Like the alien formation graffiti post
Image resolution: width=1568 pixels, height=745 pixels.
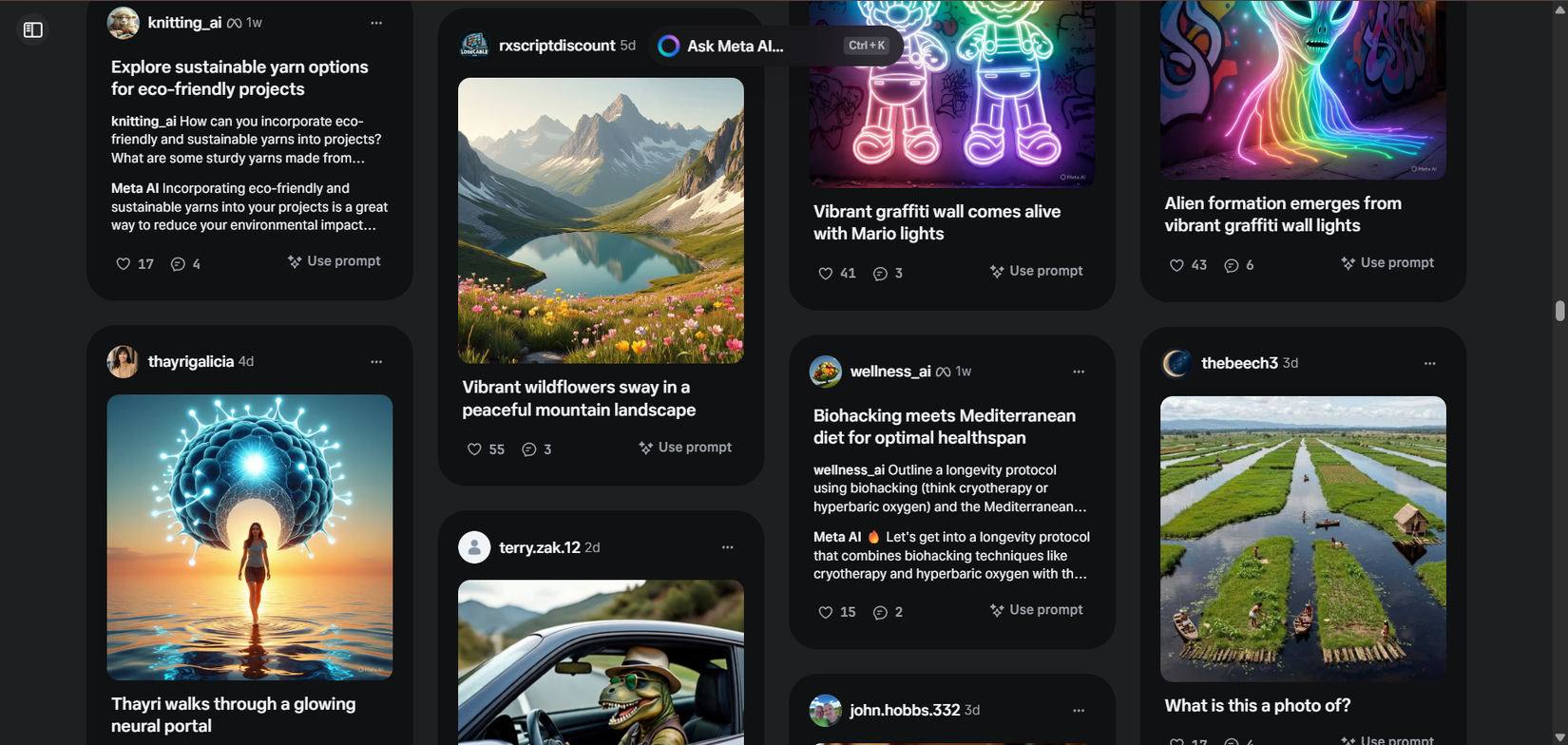[x=1176, y=265]
